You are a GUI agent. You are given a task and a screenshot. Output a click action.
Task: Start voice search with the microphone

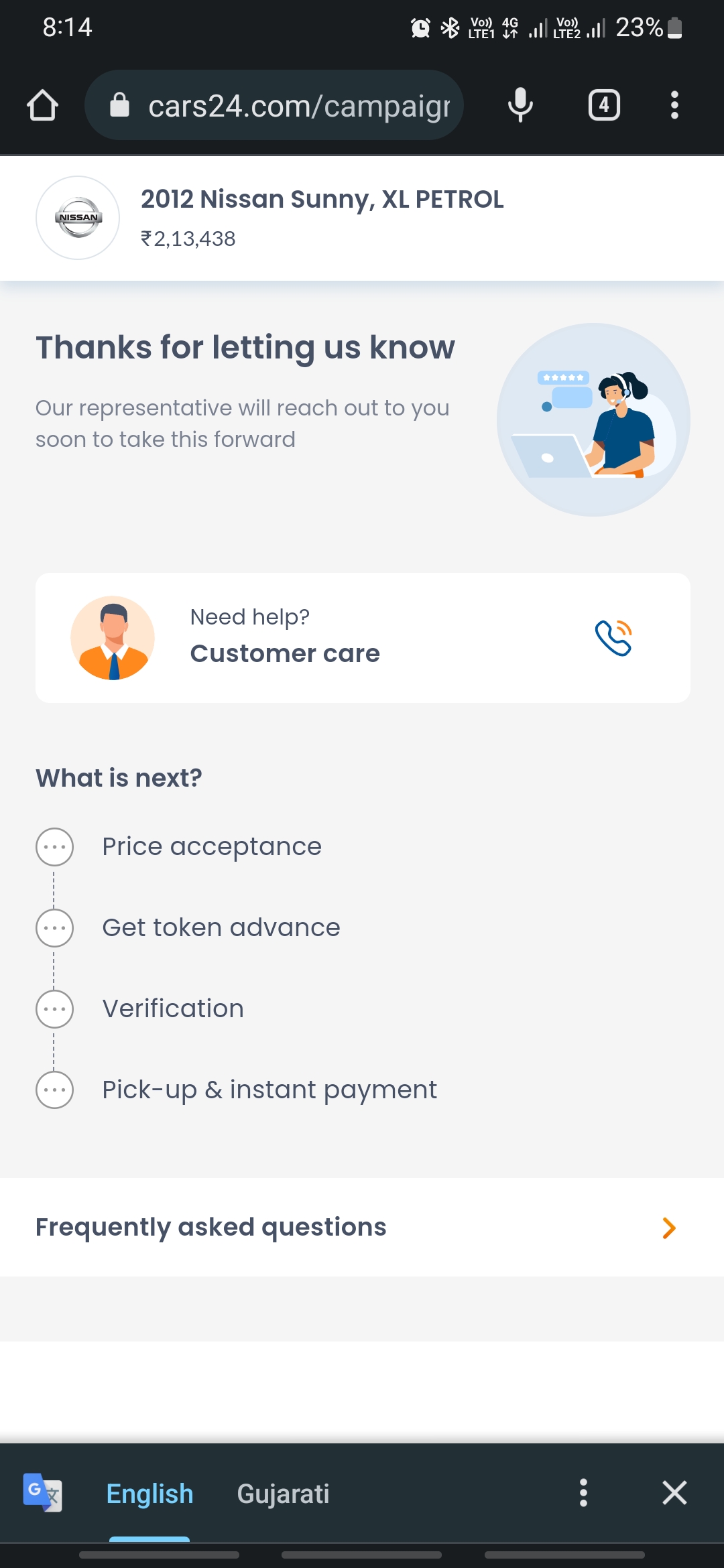(520, 105)
